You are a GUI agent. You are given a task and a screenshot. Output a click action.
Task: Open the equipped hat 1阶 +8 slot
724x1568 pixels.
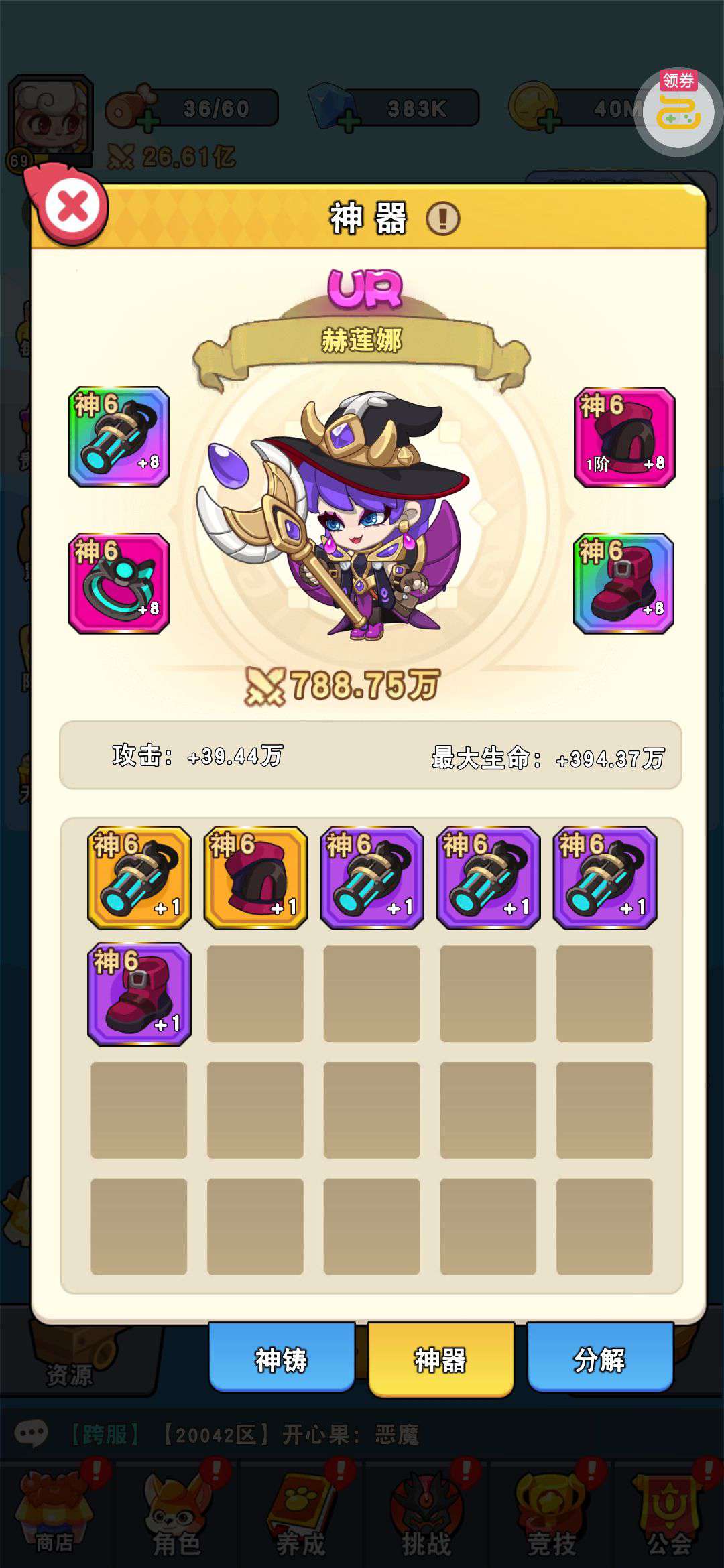[624, 437]
